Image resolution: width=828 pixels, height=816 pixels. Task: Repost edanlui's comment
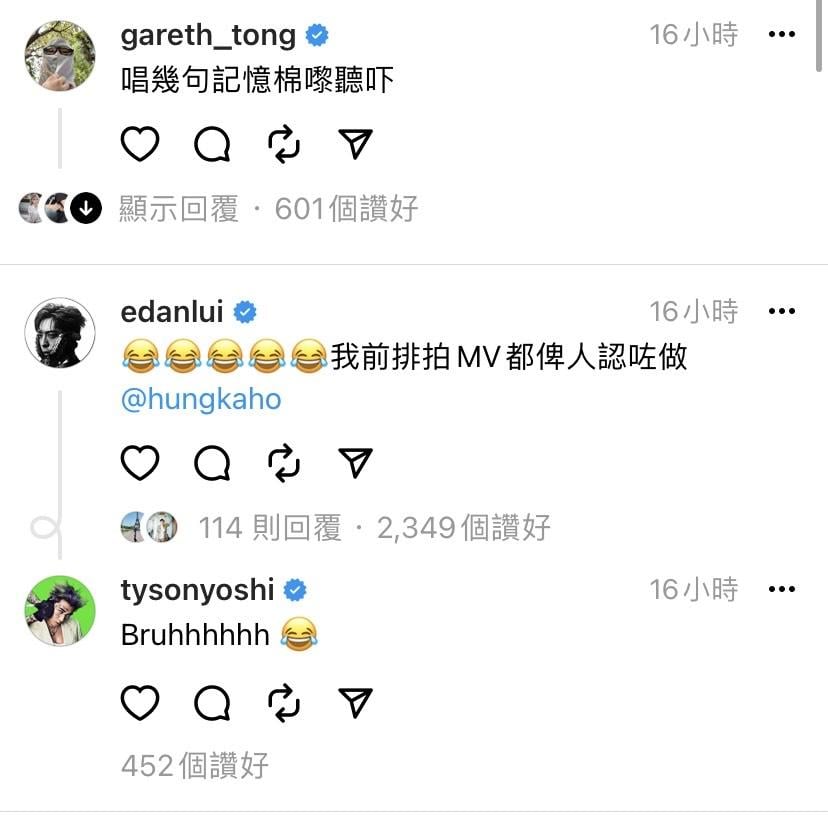tap(284, 463)
